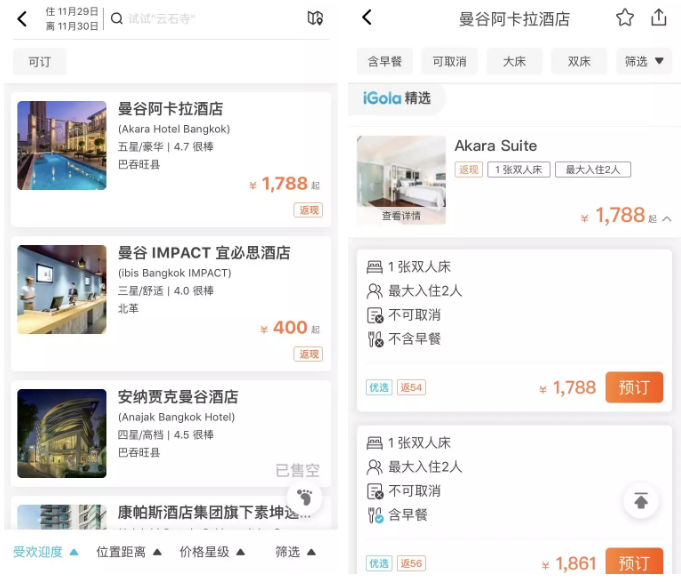This screenshot has width=681, height=582.
Task: Open the 价格星级 sort option
Action: 211,551
